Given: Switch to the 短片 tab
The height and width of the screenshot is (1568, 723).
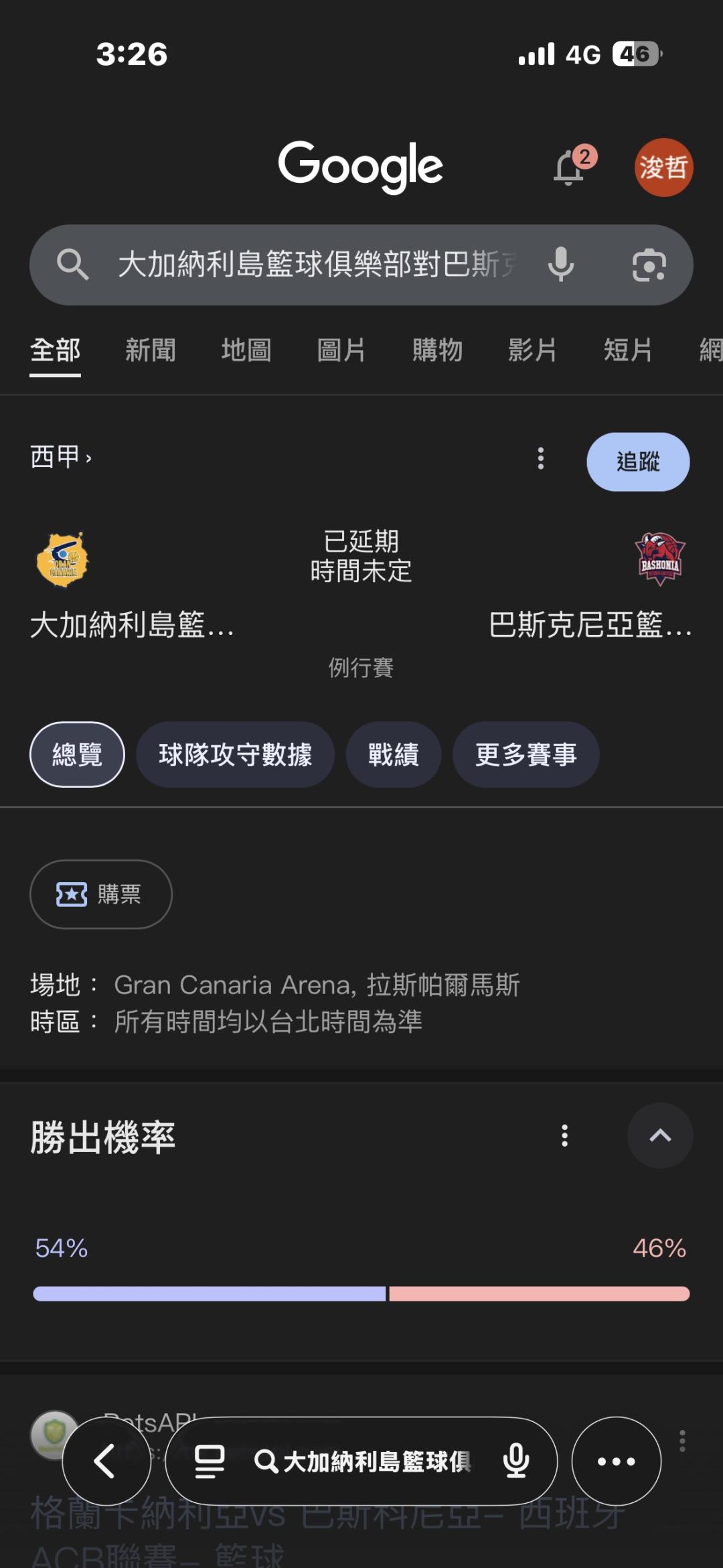Looking at the screenshot, I should pyautogui.click(x=628, y=350).
